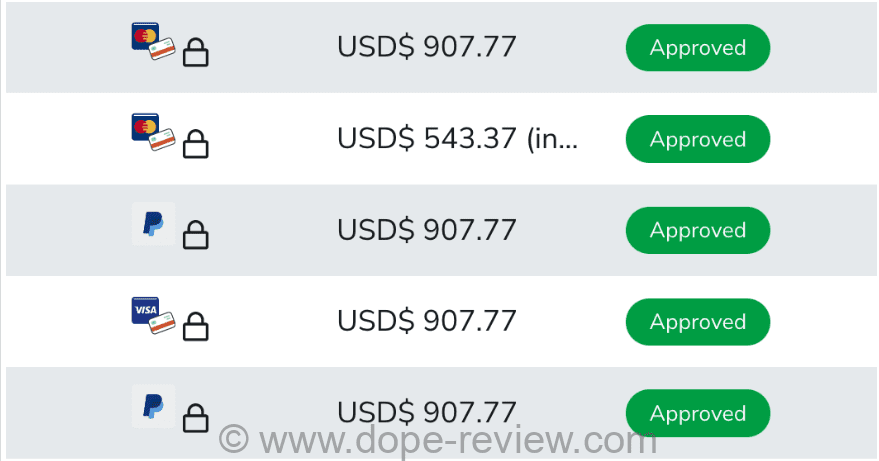This screenshot has width=879, height=461.
Task: View the Mastercard USD$ 907.77 transaction
Action: pyautogui.click(x=427, y=48)
